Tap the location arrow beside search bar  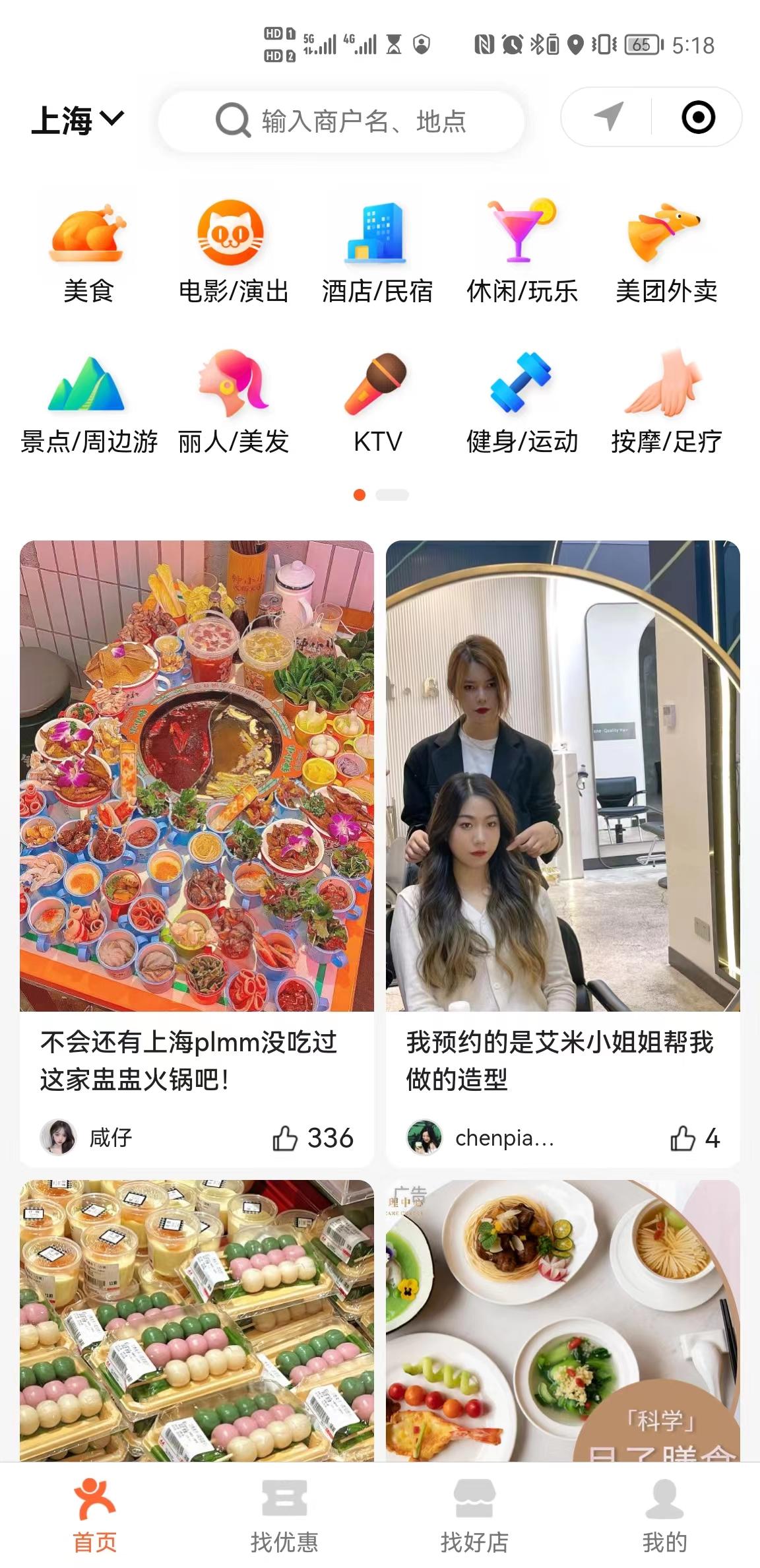pyautogui.click(x=608, y=117)
